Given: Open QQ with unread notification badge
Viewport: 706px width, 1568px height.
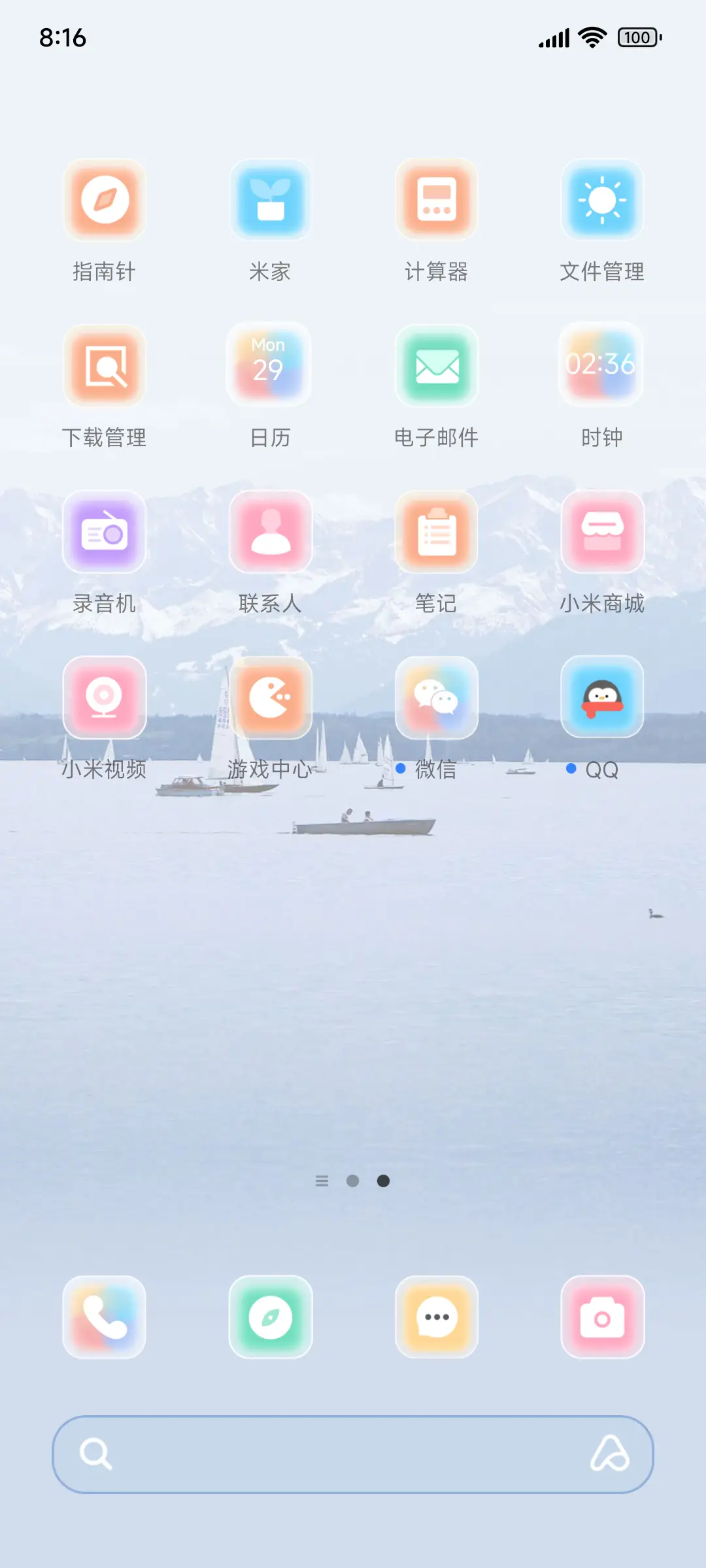Looking at the screenshot, I should (x=602, y=698).
